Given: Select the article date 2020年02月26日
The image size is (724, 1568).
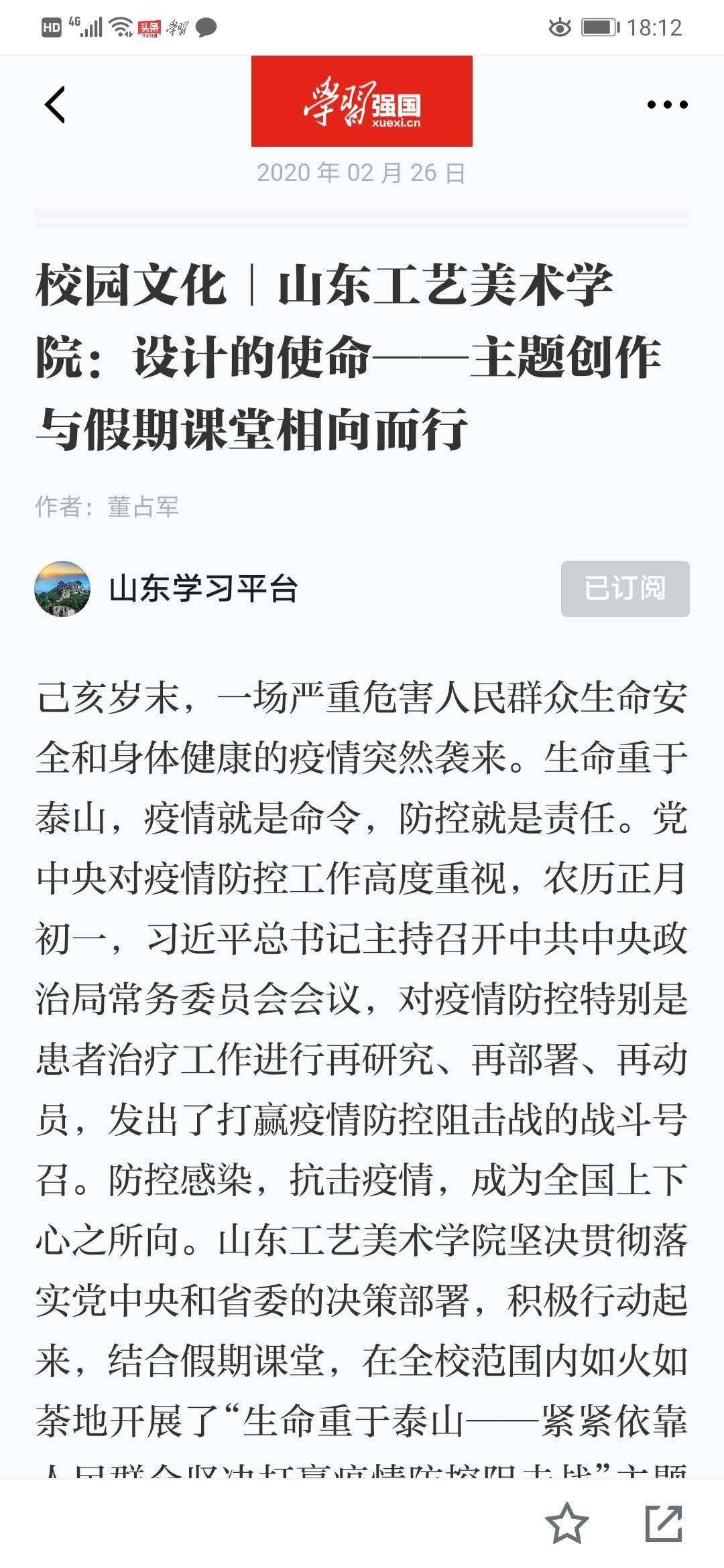Looking at the screenshot, I should (362, 173).
